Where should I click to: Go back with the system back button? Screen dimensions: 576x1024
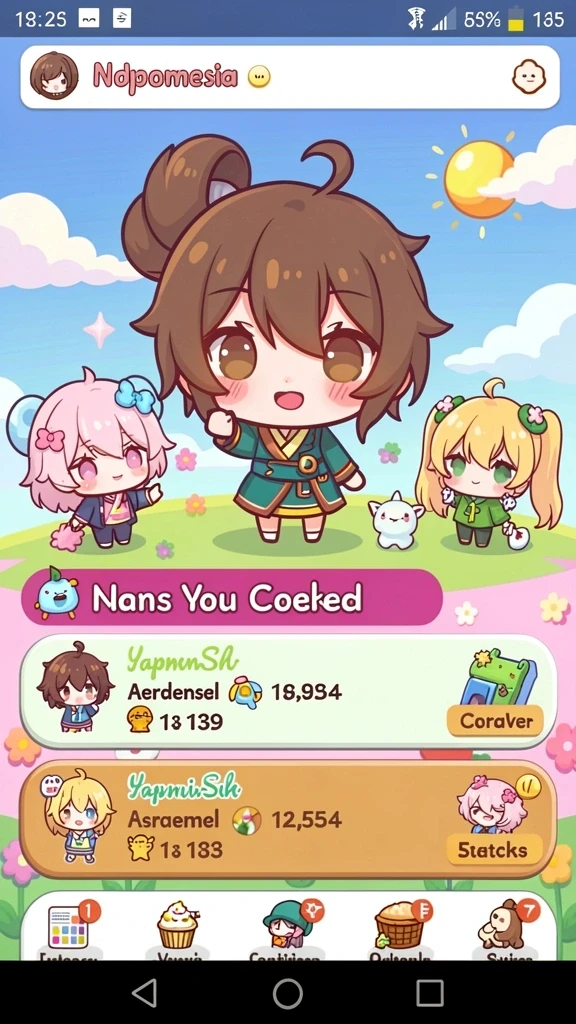(145, 993)
